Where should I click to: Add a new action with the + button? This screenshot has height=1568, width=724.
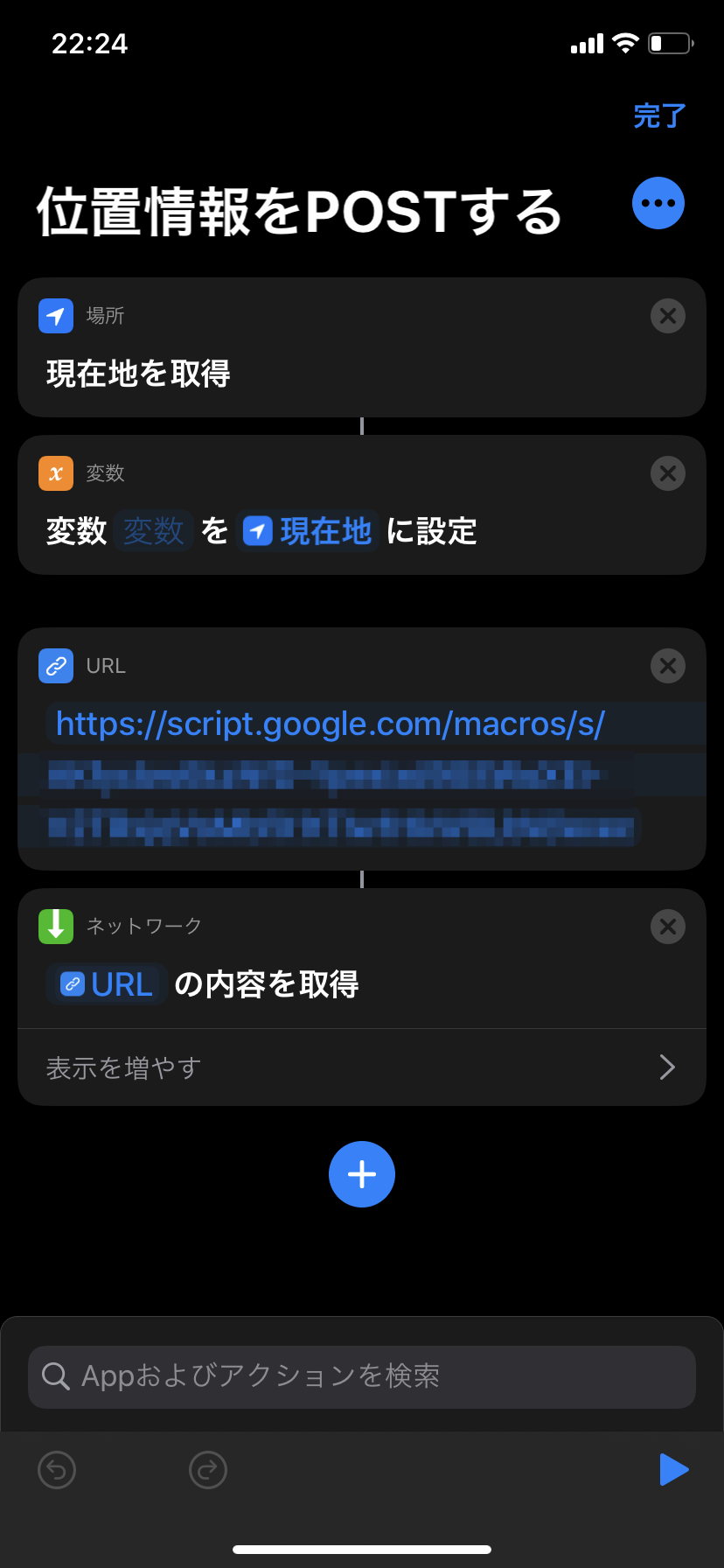pos(362,1174)
